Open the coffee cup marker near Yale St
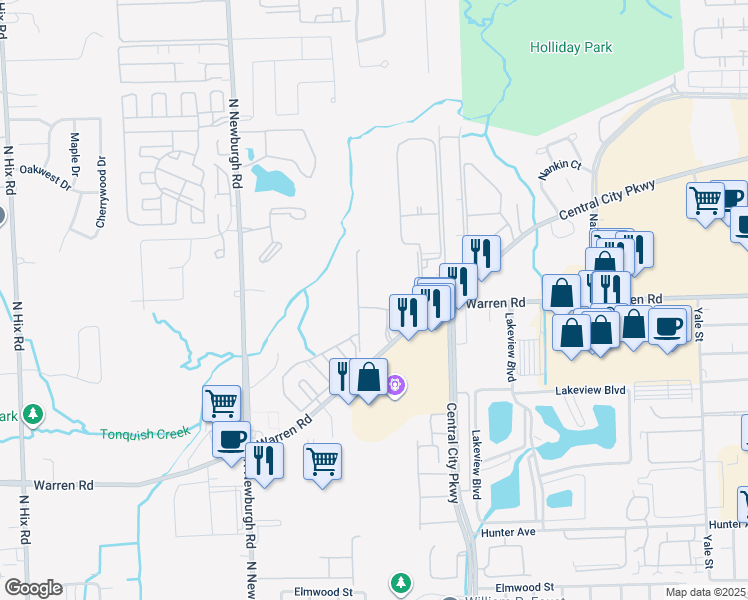 [x=667, y=325]
